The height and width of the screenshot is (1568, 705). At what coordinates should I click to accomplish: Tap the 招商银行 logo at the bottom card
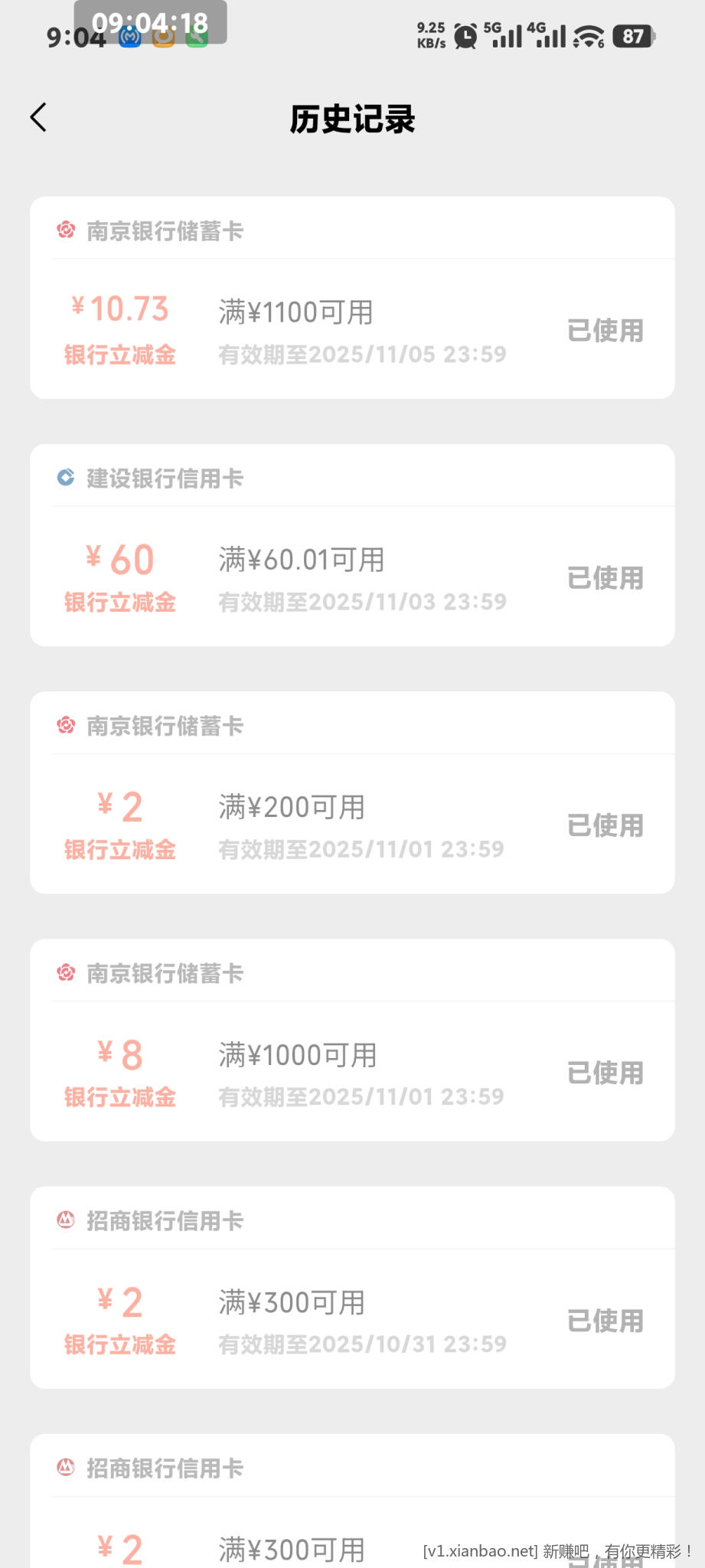click(x=65, y=1467)
